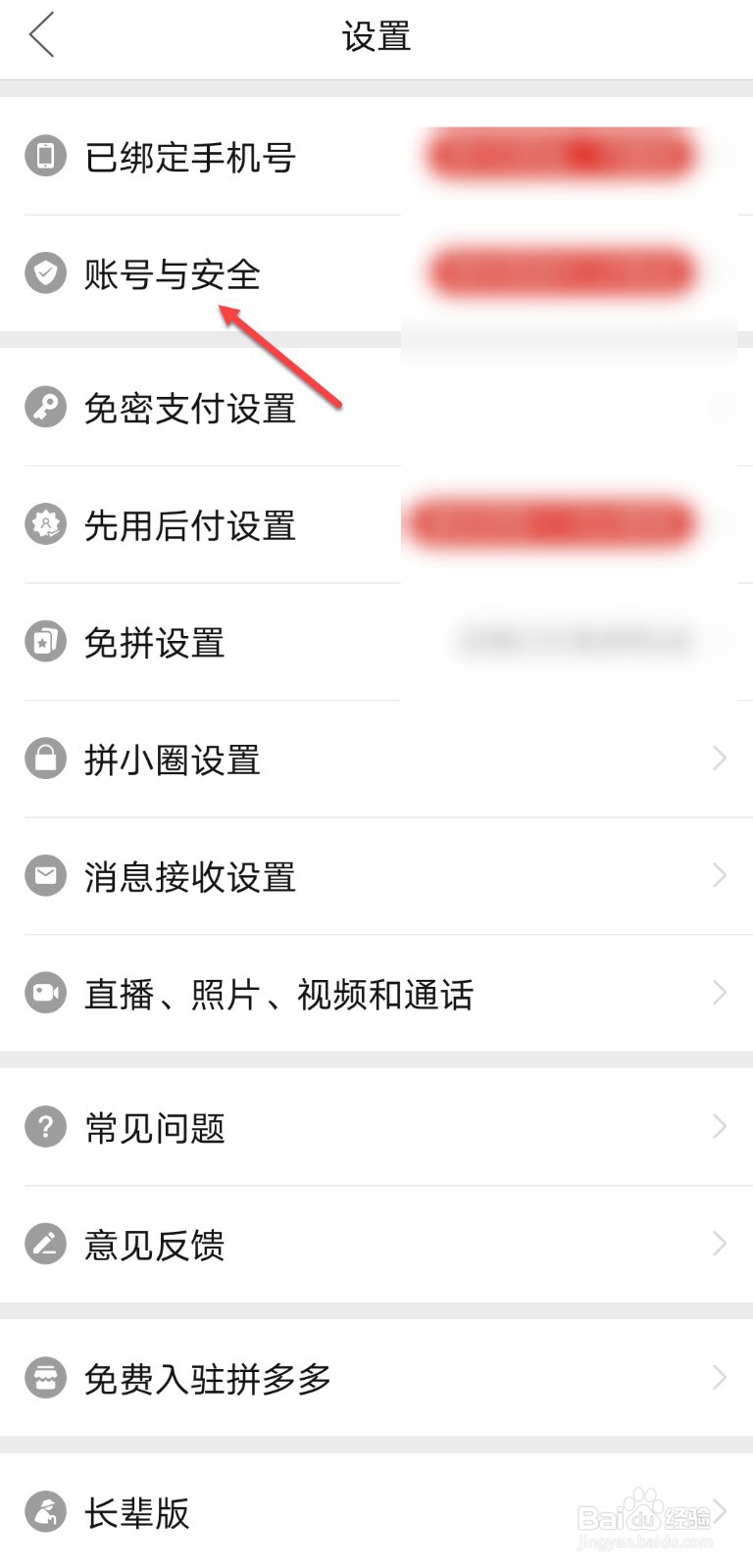Expand 常见问题 with its disclosure arrow
The height and width of the screenshot is (1568, 753).
720,1126
